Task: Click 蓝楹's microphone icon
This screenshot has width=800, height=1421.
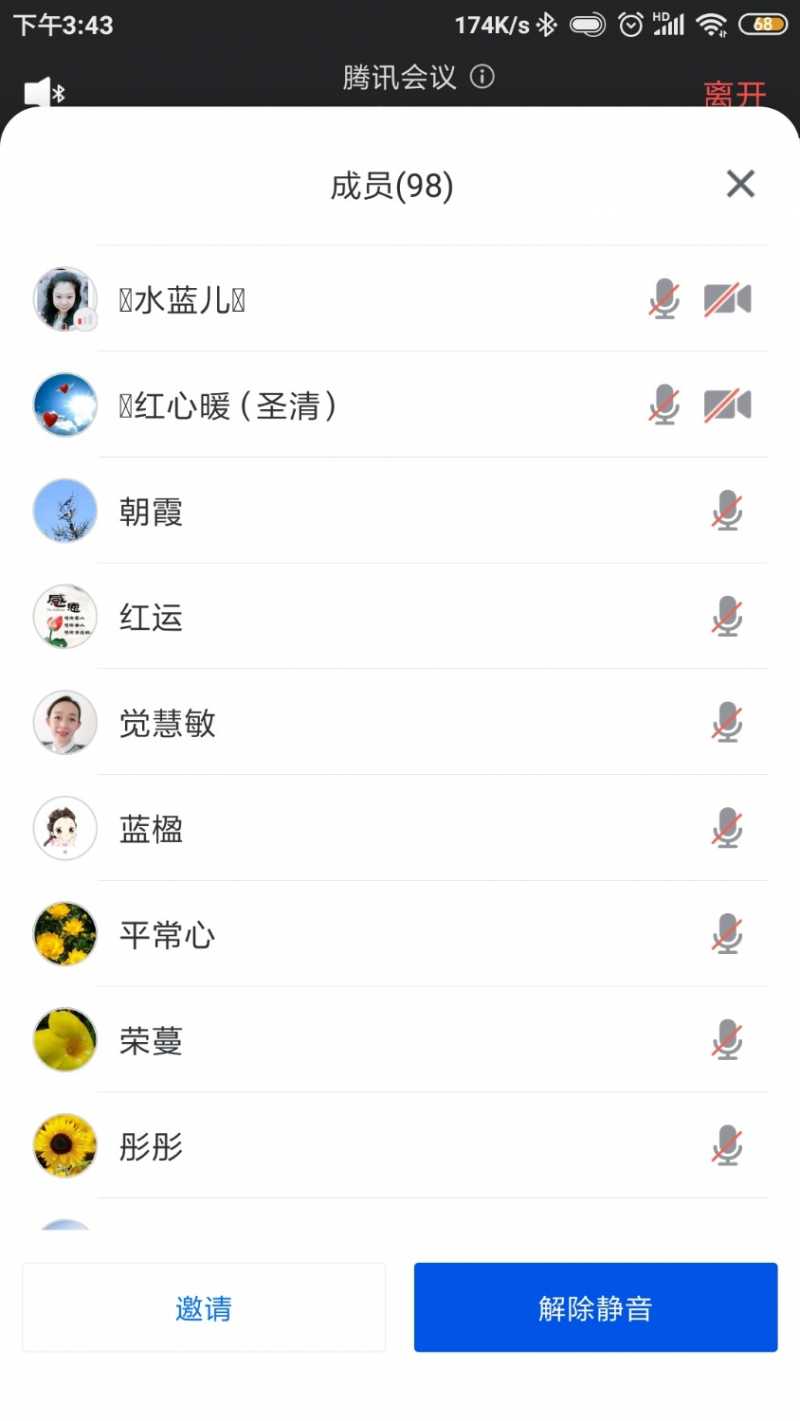Action: [726, 829]
